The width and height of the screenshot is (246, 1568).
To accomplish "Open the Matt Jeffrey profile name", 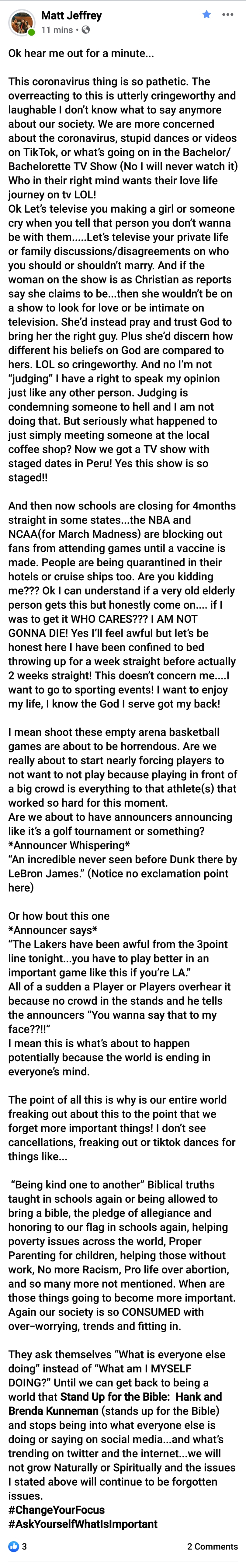I will (x=71, y=15).
